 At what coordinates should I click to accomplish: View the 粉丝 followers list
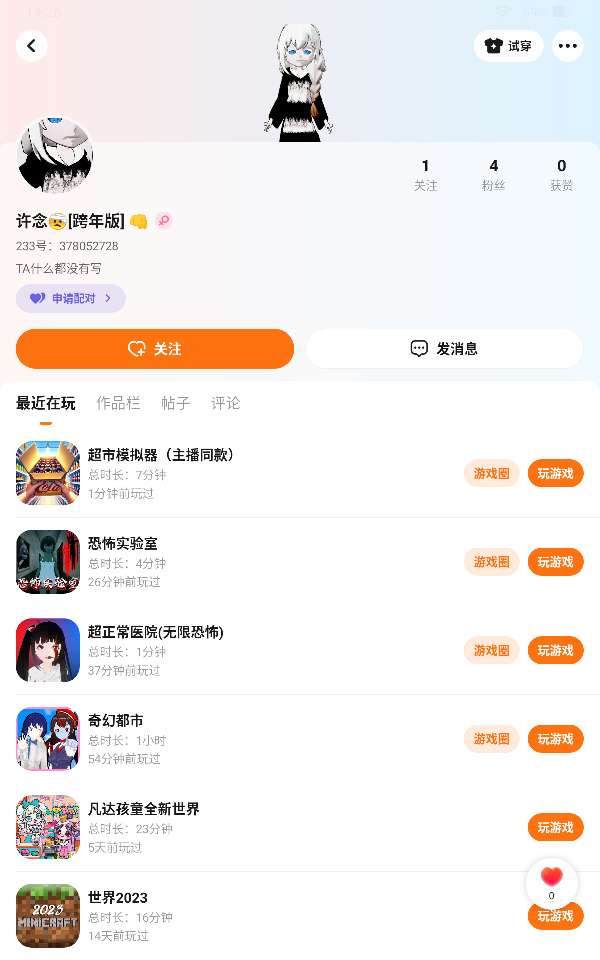pyautogui.click(x=494, y=174)
